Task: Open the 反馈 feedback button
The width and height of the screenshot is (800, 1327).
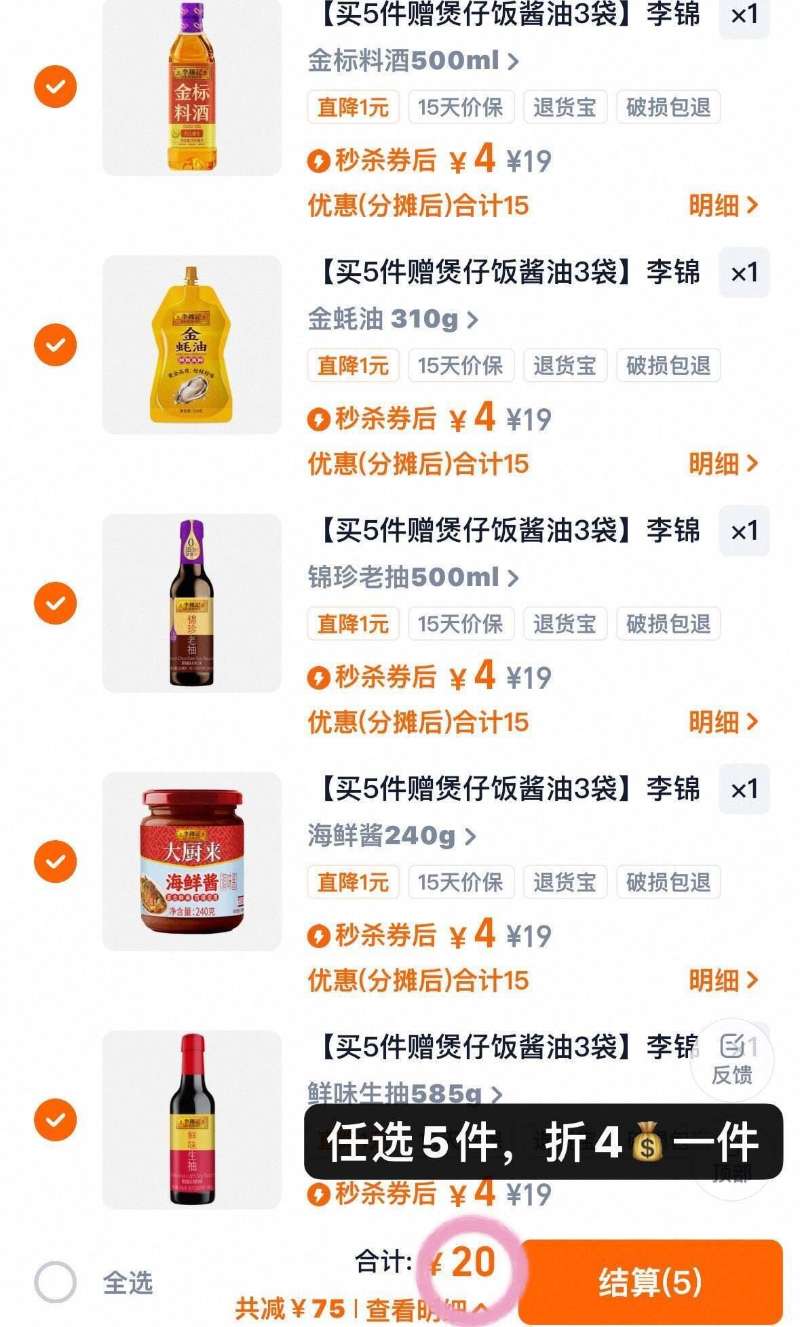Action: 732,1060
